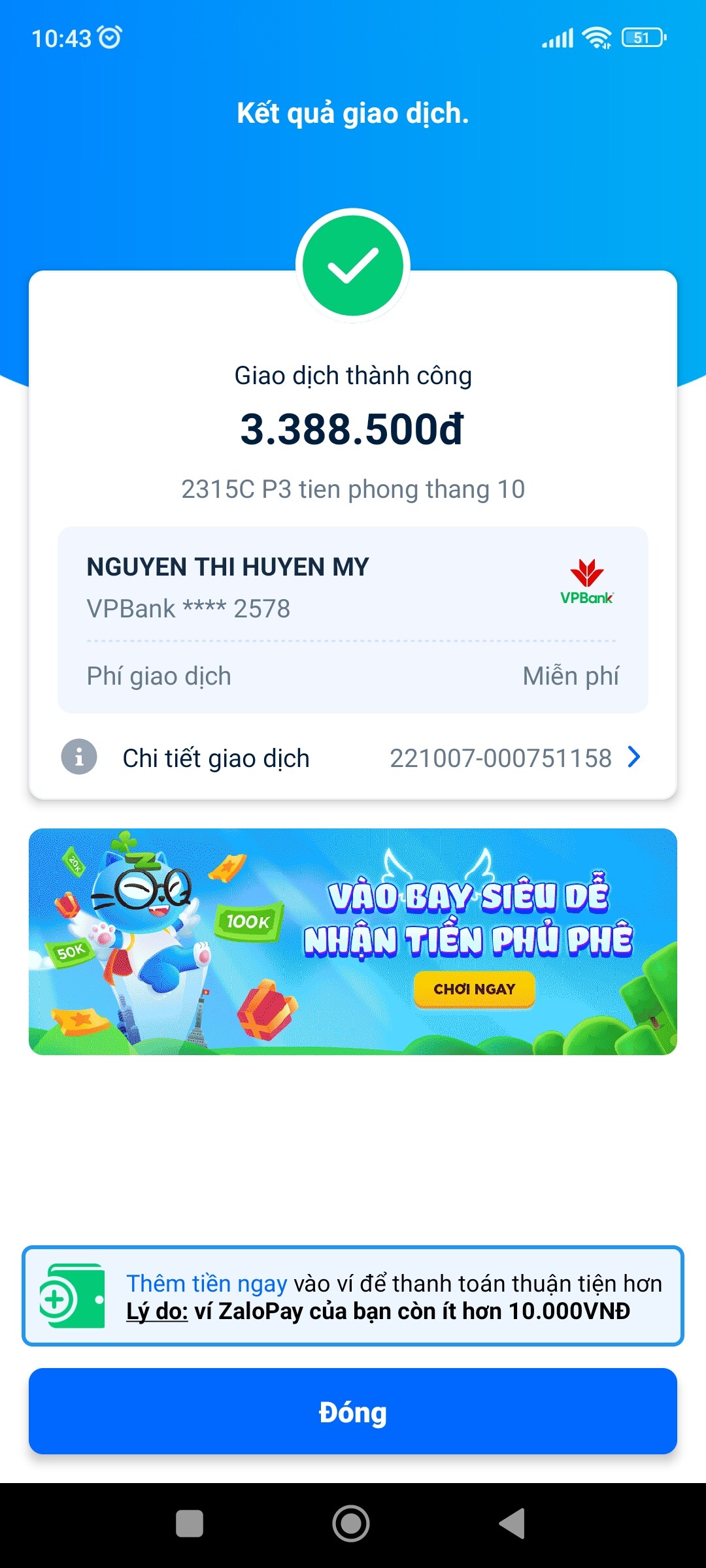Go back using system back button
Viewport: 706px width, 1568px height.
click(x=513, y=1524)
